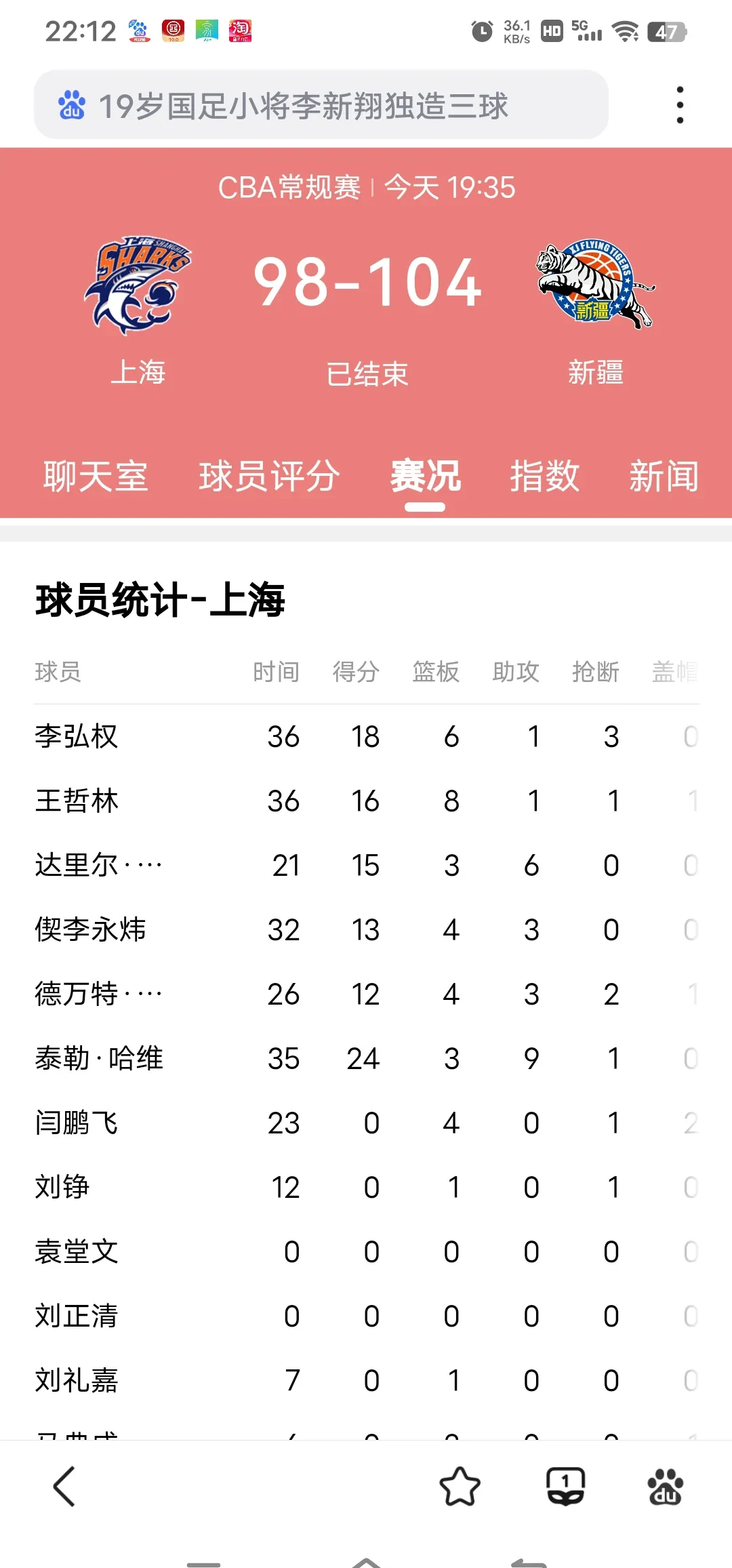Select the 赛况 tab
Viewport: 732px width, 1568px height.
(x=425, y=476)
